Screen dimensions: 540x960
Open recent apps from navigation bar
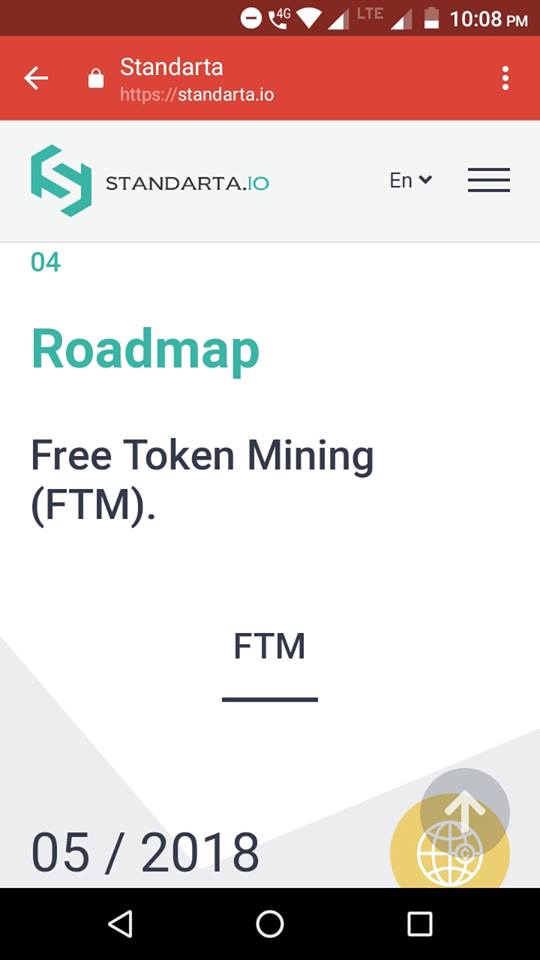coord(420,924)
